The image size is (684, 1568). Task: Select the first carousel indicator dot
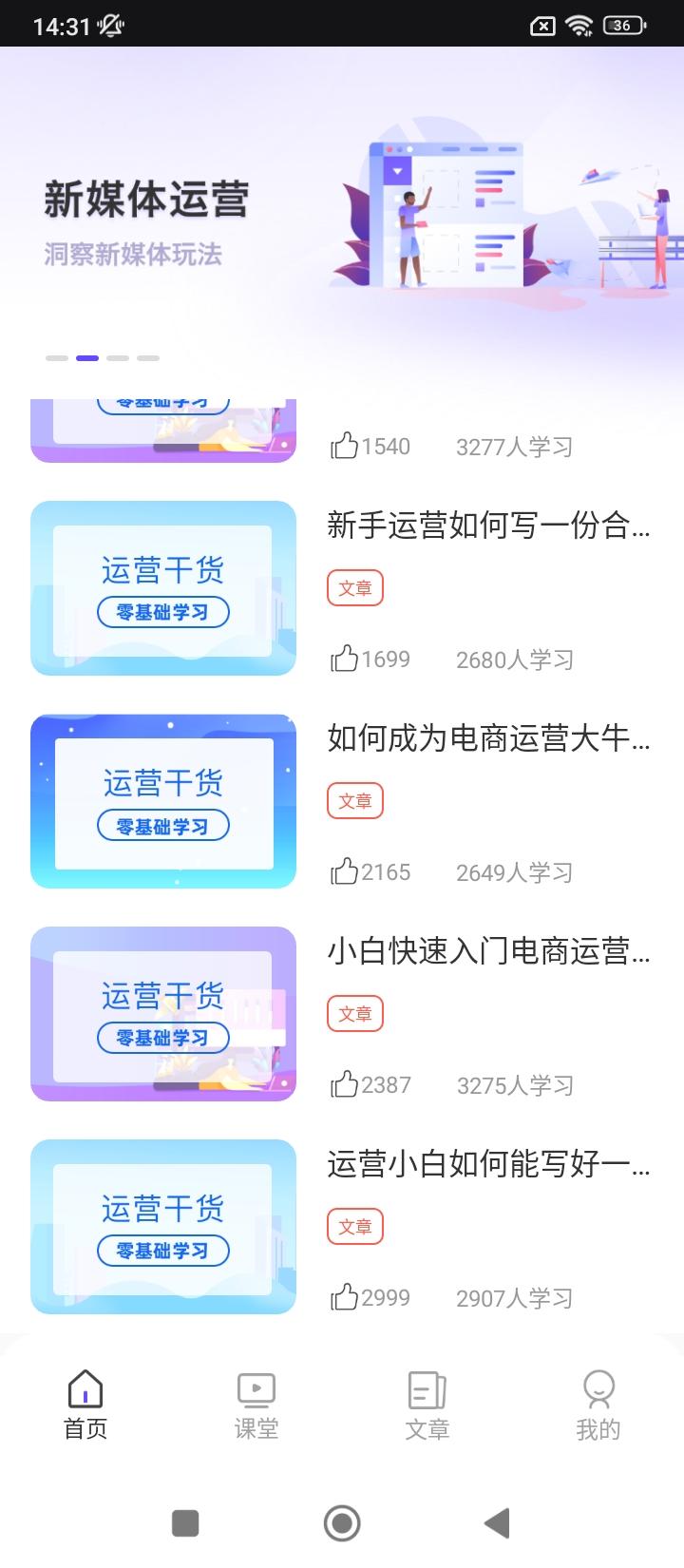55,358
